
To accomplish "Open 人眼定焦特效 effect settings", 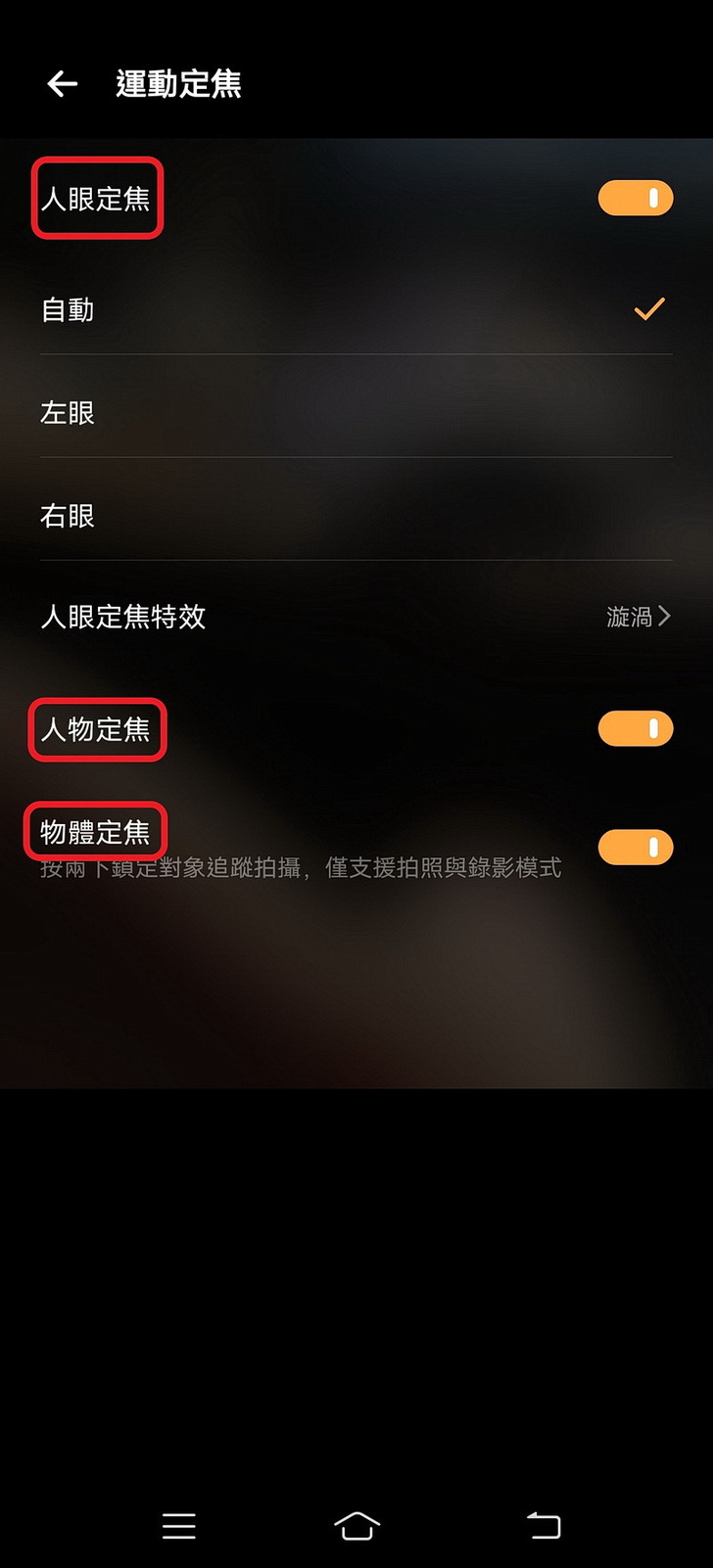I will click(356, 617).
